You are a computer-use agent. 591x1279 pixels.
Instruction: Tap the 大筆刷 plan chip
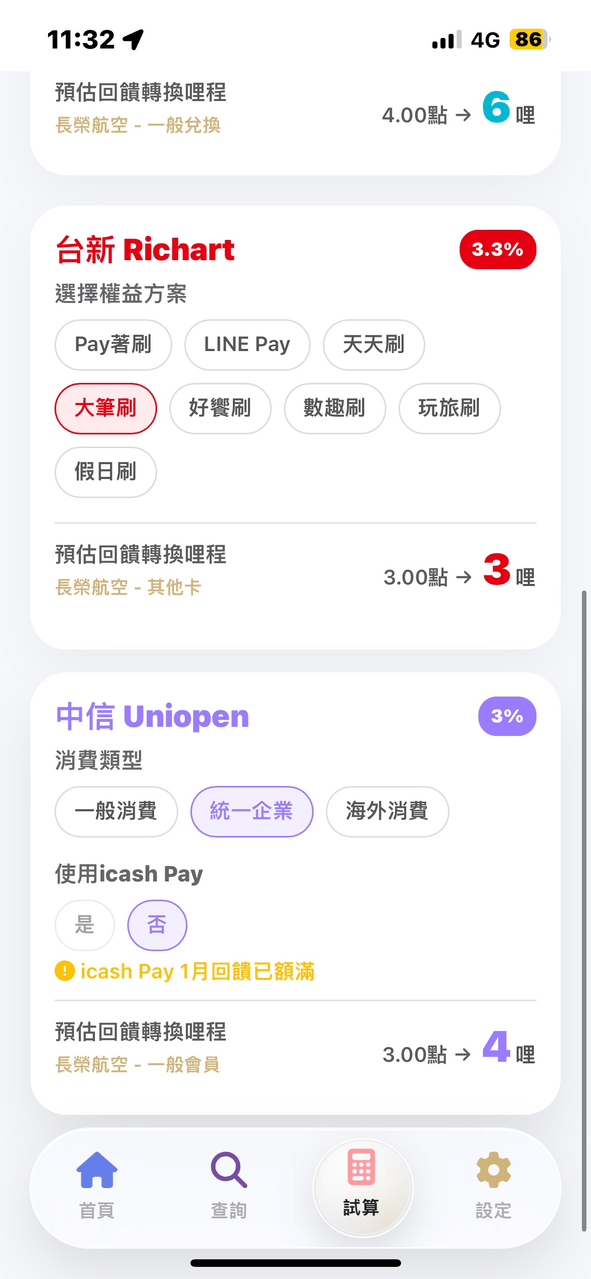tap(106, 408)
